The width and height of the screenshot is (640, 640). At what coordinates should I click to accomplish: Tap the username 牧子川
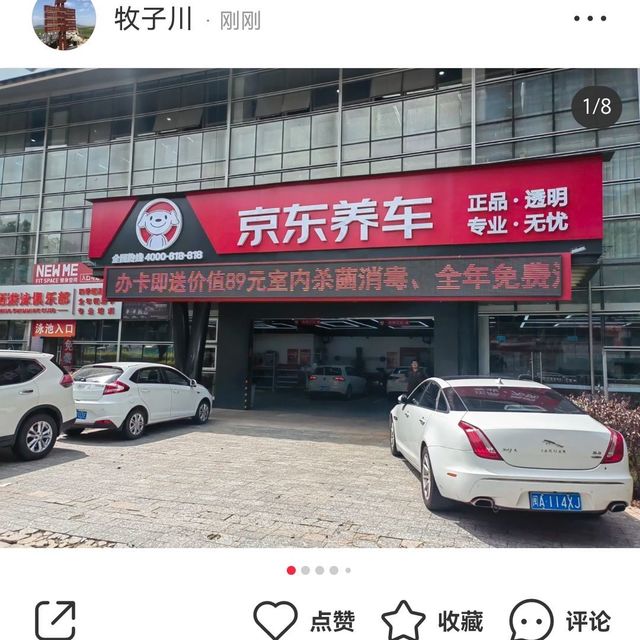(153, 20)
